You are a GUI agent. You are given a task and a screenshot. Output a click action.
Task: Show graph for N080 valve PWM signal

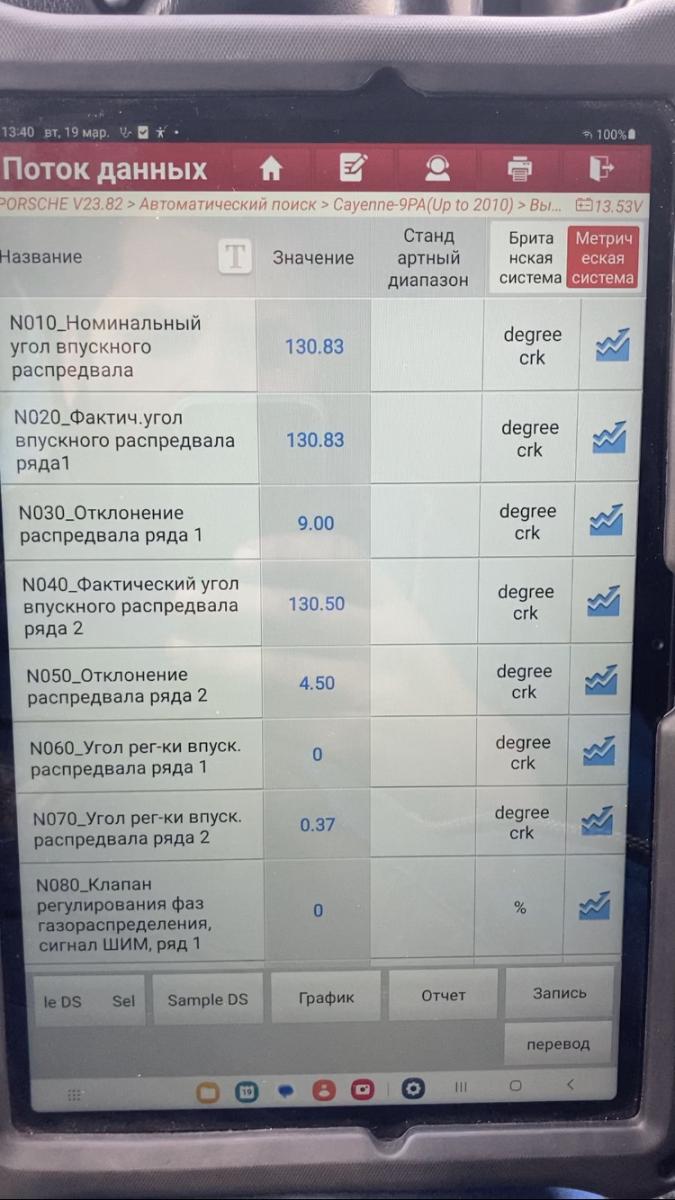coord(594,907)
